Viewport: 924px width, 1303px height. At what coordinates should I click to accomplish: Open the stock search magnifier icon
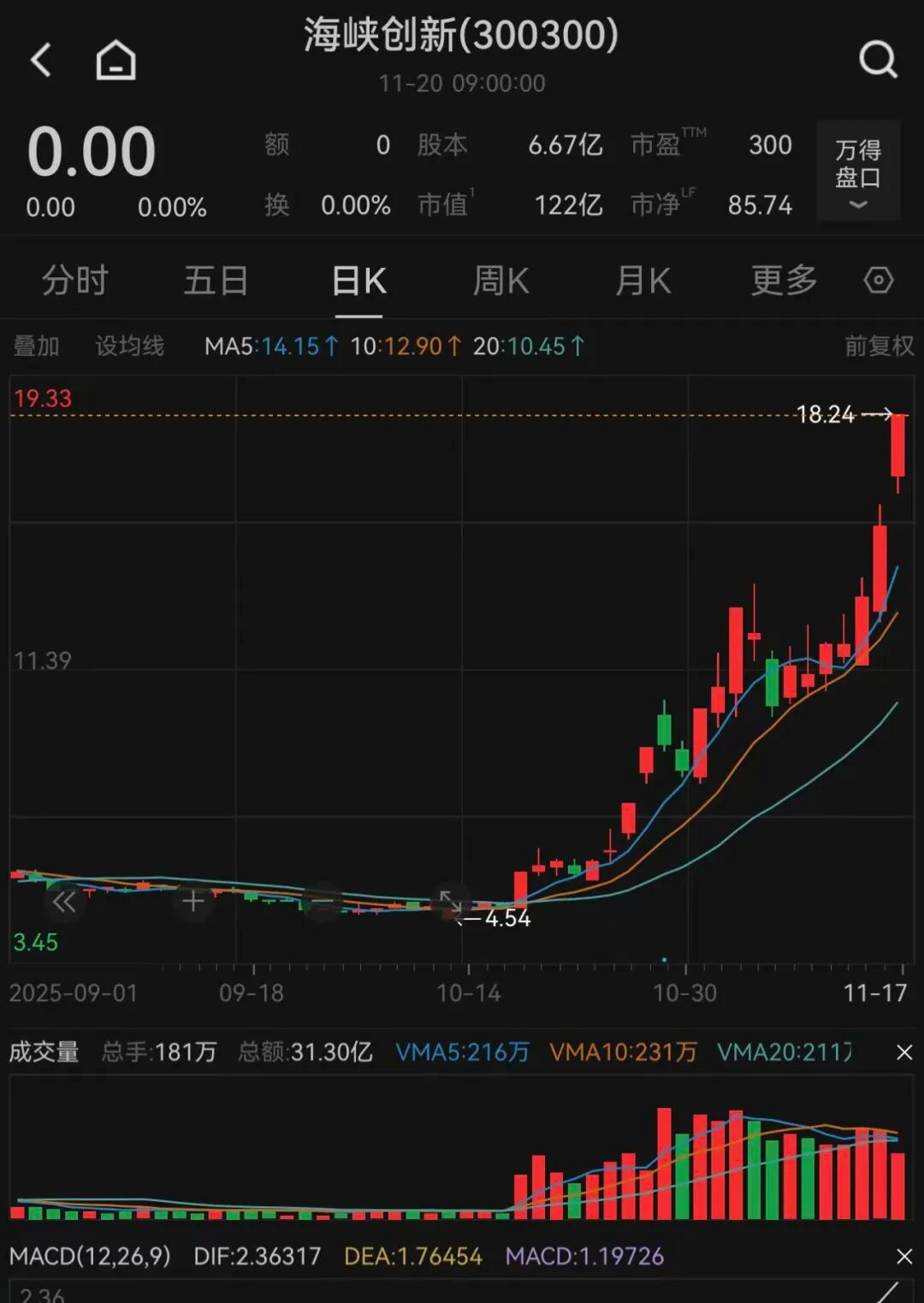(877, 60)
